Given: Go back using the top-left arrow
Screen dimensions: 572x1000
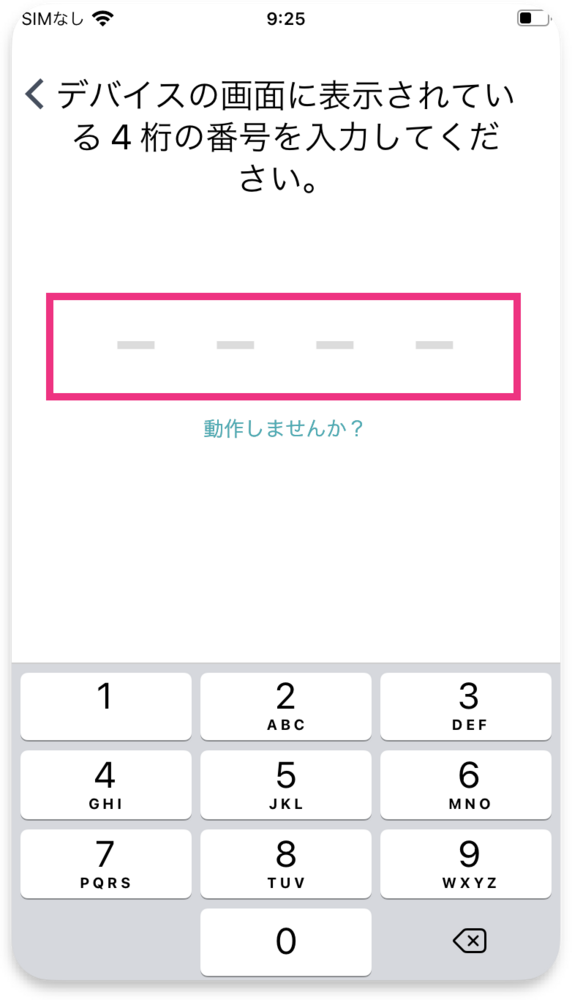Looking at the screenshot, I should pyautogui.click(x=34, y=94).
